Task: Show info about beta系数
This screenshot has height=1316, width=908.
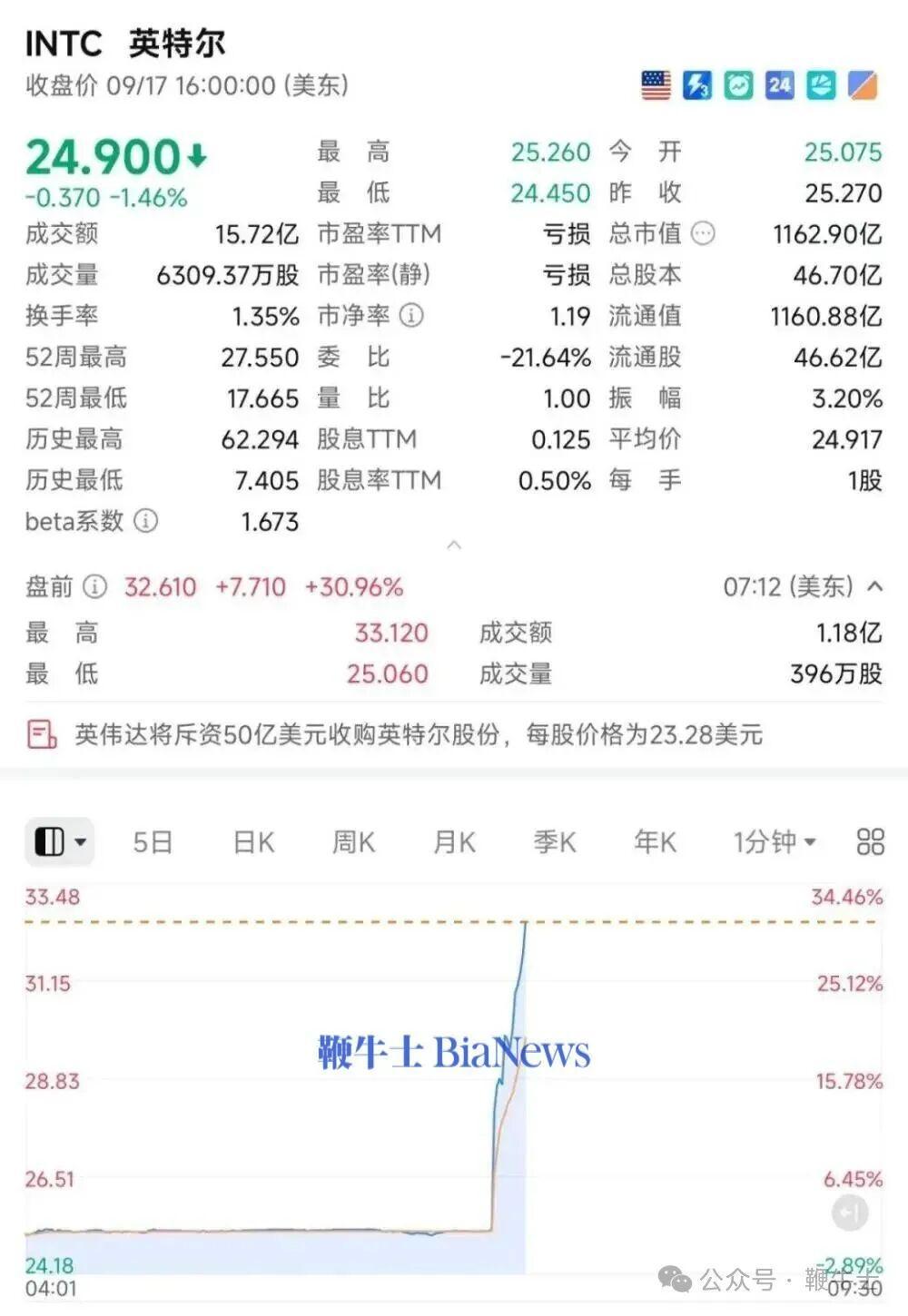Action: coord(145,521)
